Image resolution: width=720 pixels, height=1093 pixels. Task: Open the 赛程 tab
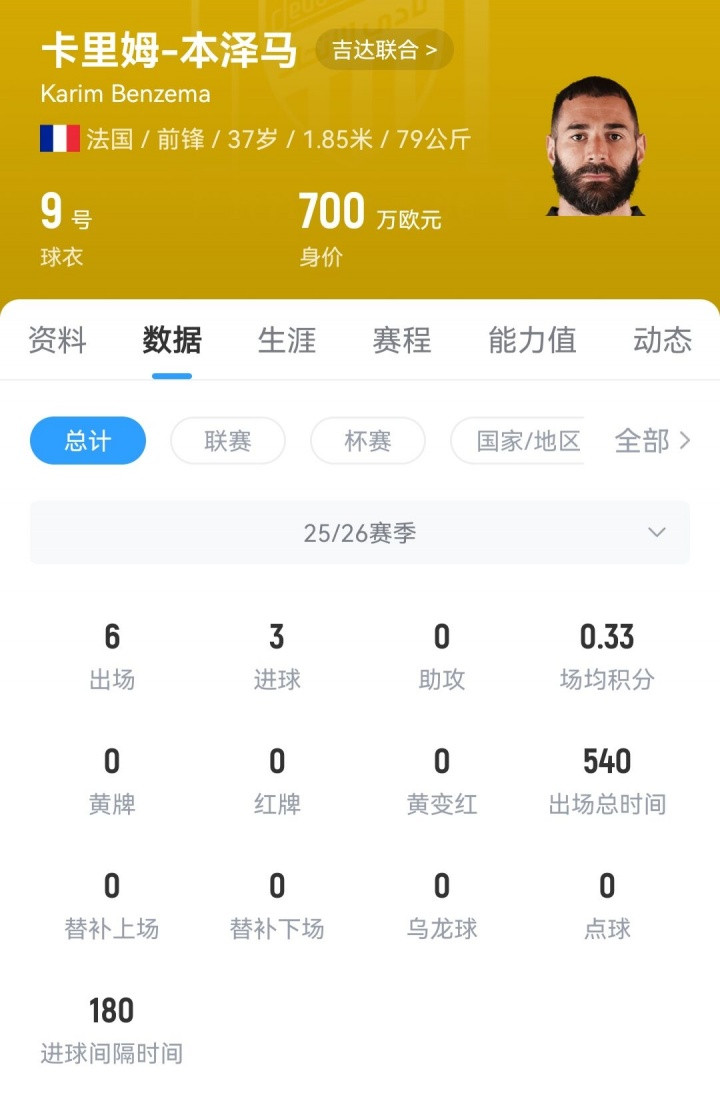pos(402,340)
